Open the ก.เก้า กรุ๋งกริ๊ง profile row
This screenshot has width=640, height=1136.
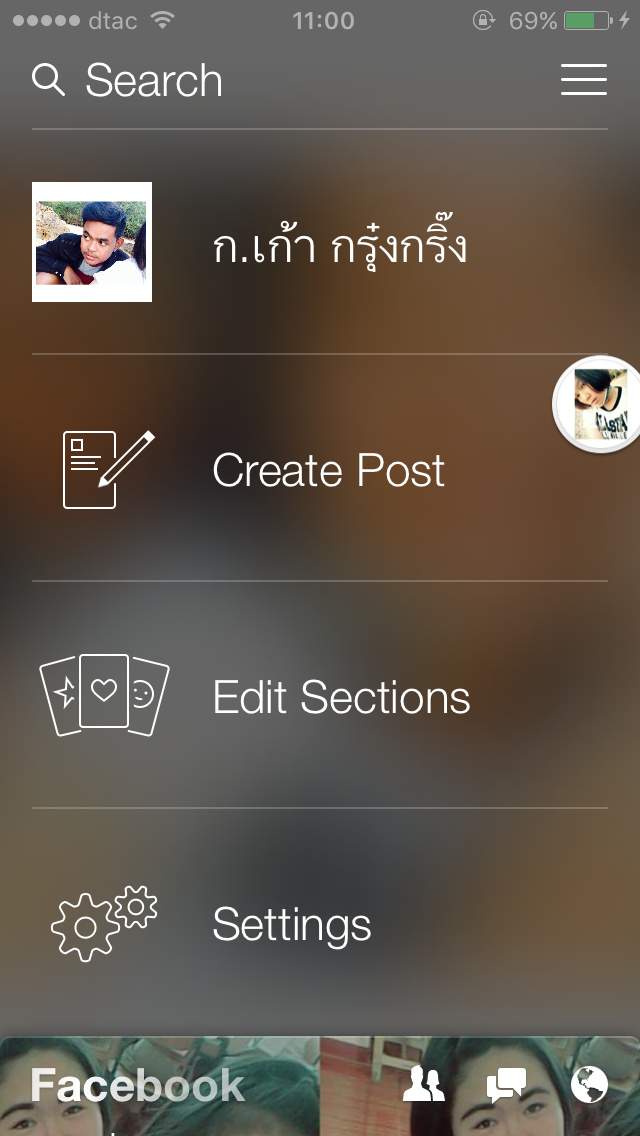coord(320,243)
